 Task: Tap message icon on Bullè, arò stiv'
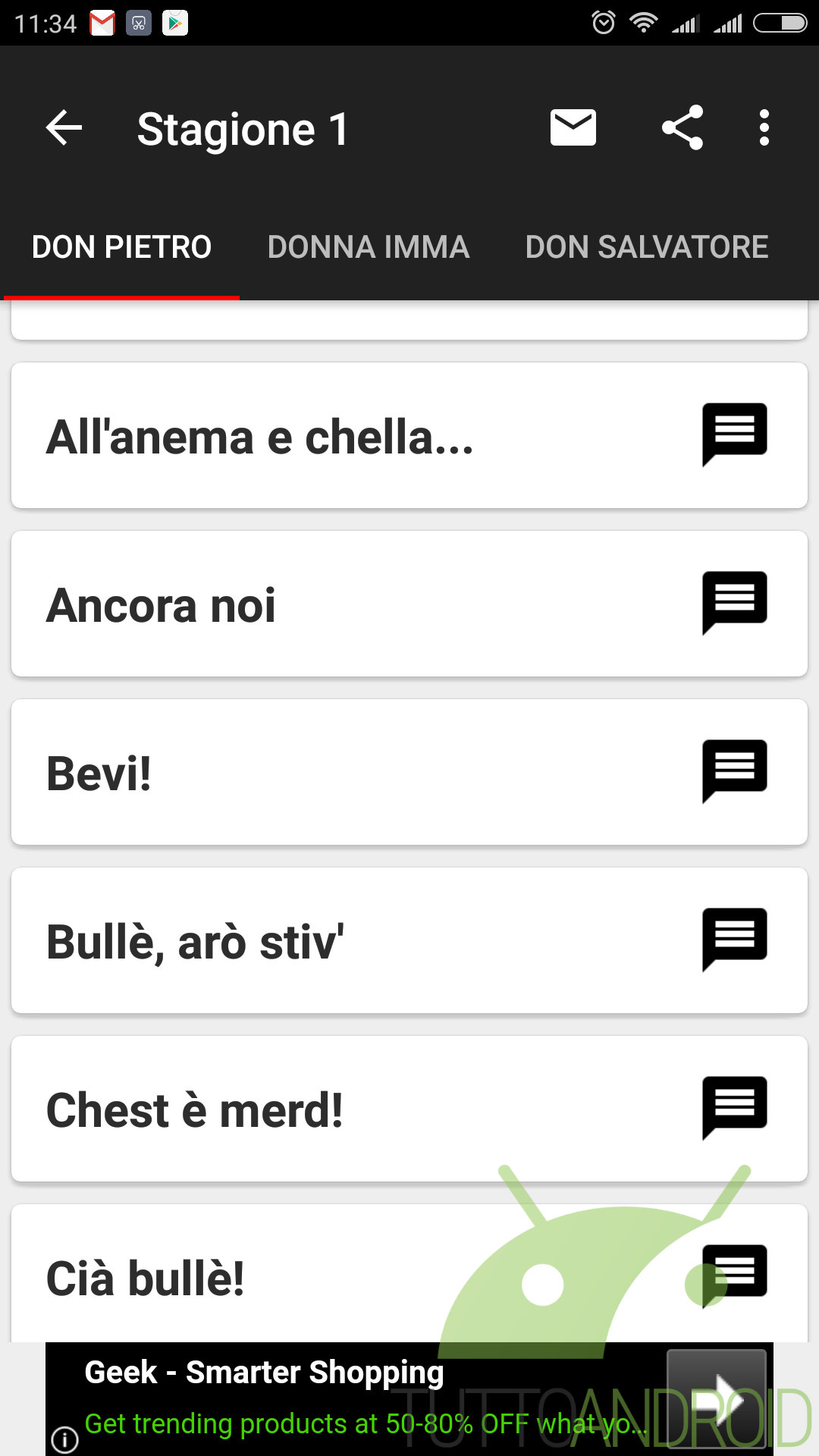tap(734, 939)
